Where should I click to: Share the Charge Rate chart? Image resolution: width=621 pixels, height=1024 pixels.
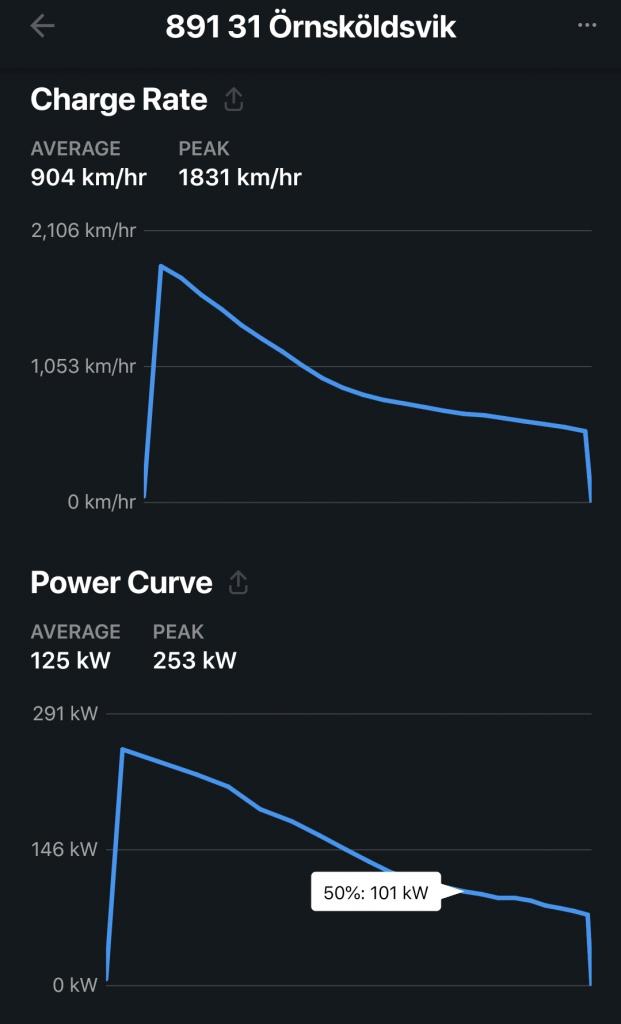[234, 99]
